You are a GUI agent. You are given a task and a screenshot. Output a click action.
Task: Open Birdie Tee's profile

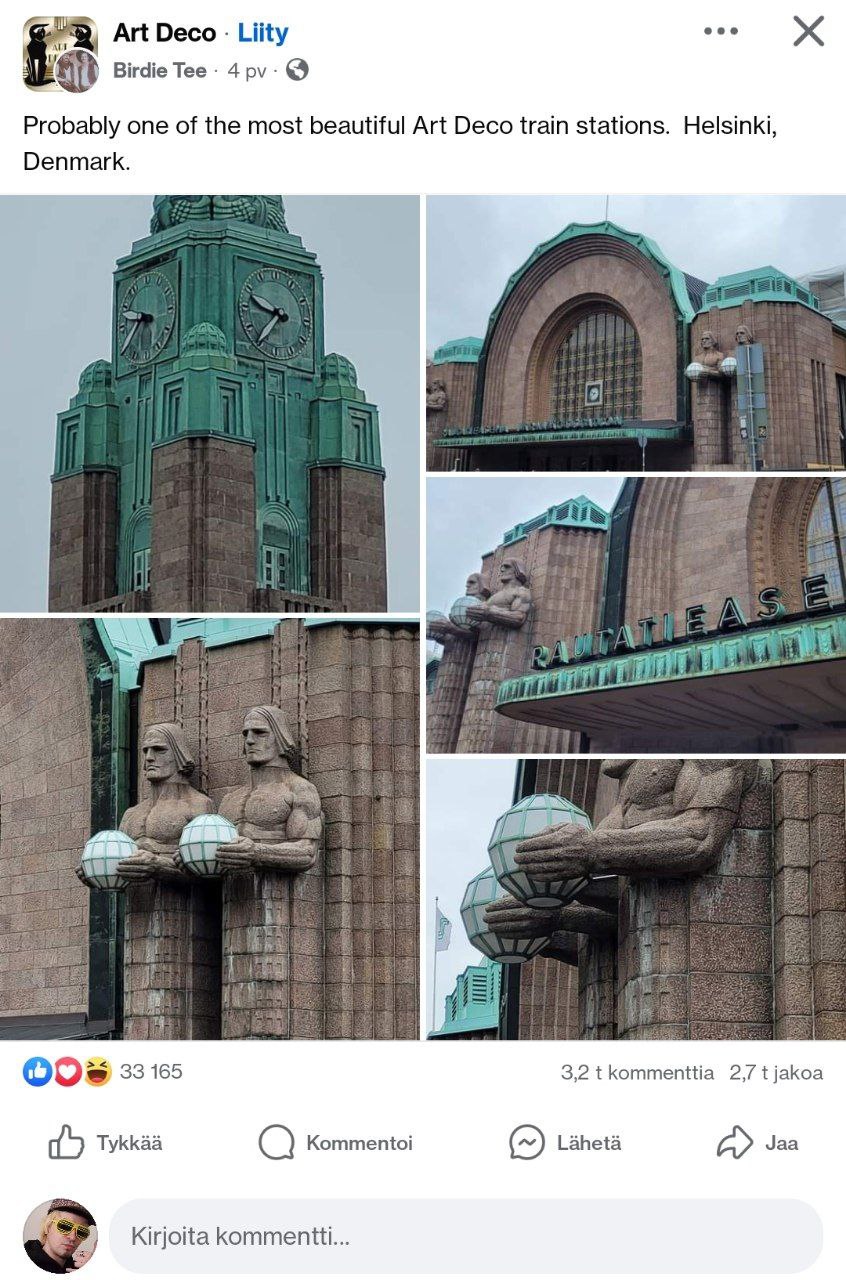coord(160,71)
